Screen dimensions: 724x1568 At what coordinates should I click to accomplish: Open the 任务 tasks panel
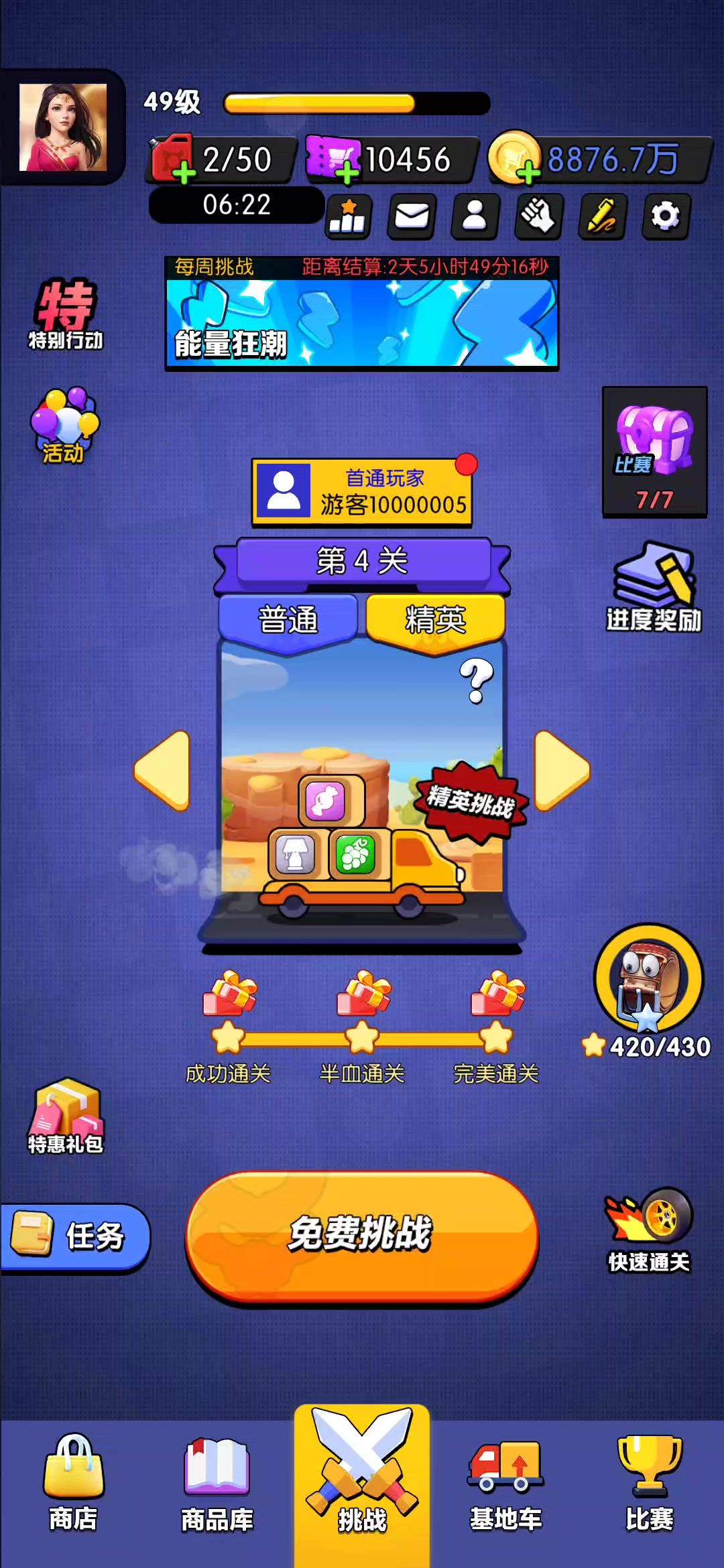pos(74,1237)
